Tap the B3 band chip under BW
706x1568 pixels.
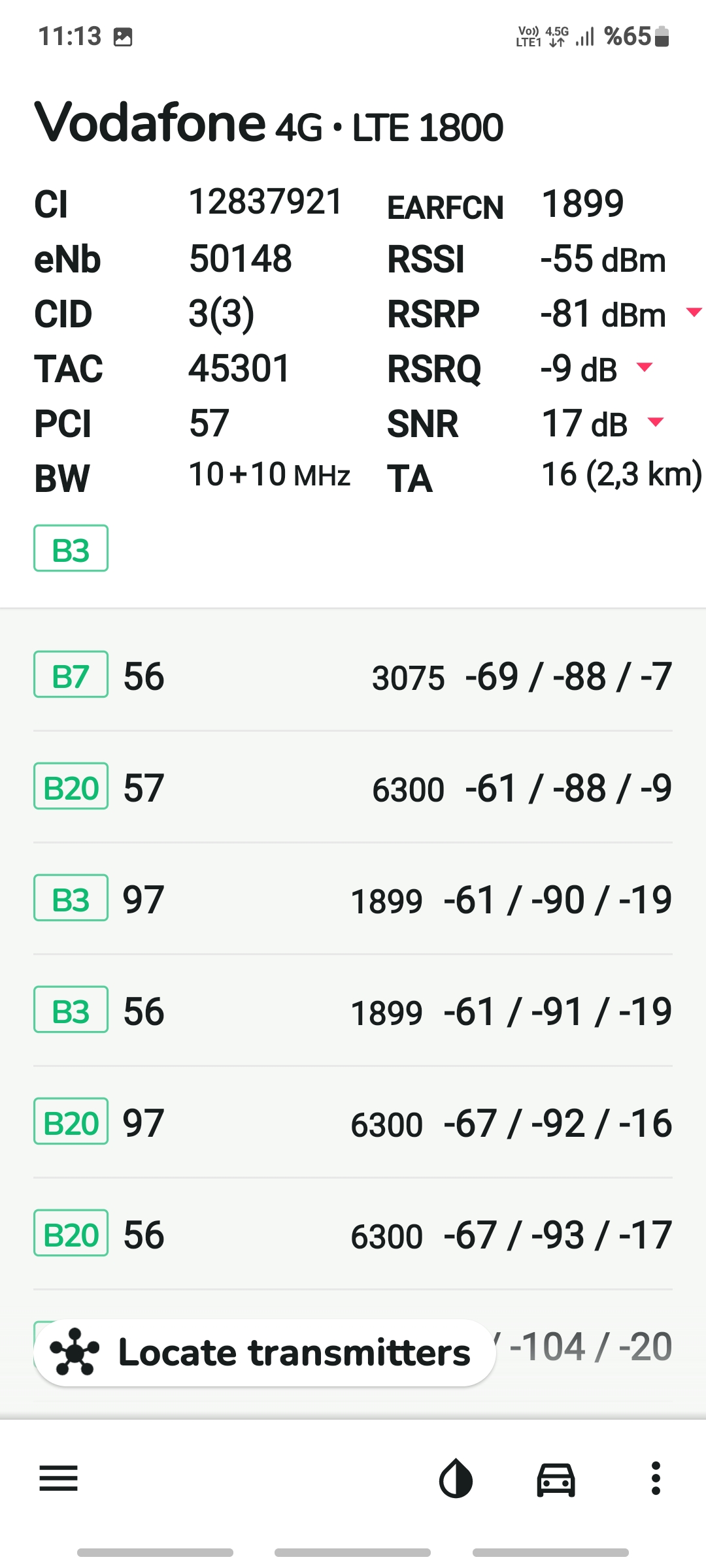71,549
